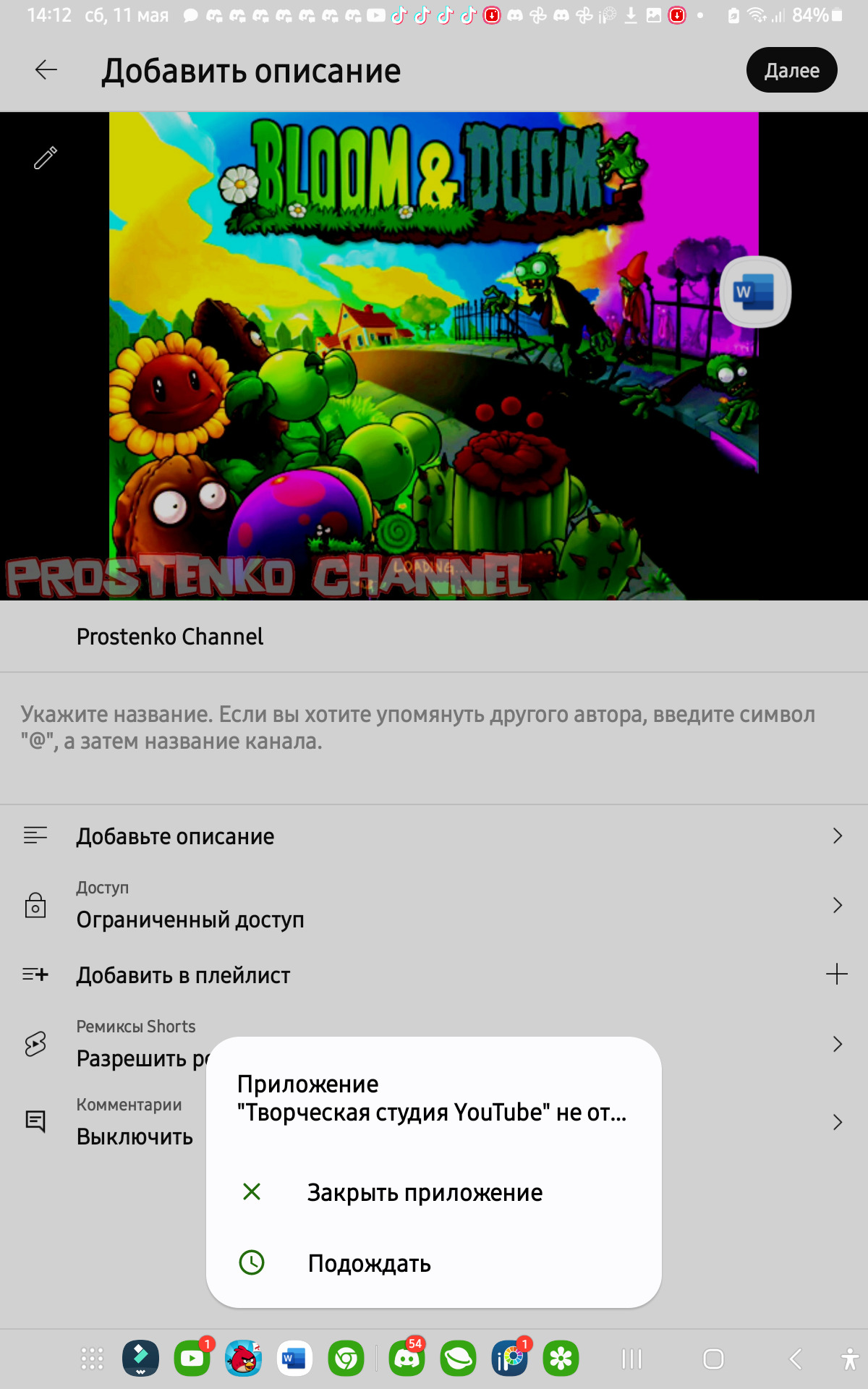
Task: Tap the Далее button
Action: point(791,70)
